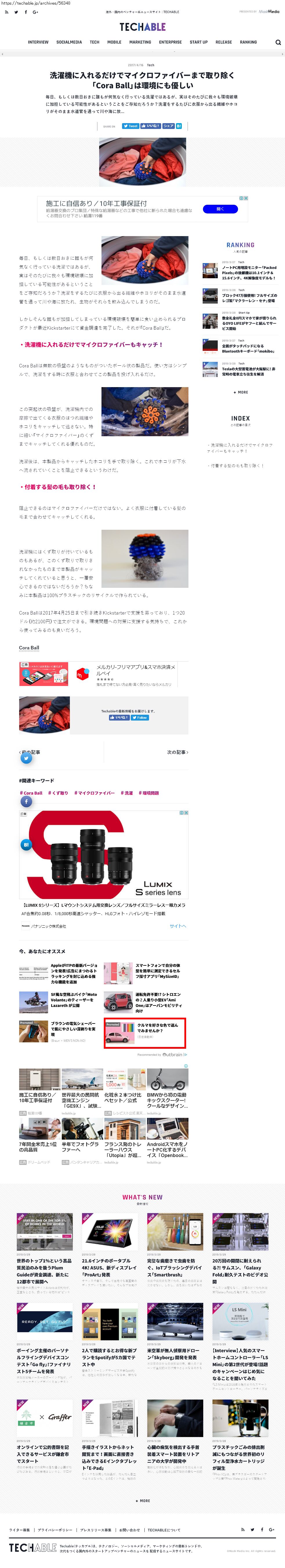Go to START UP category
Screen dimensions: 285x1568
[x=199, y=43]
